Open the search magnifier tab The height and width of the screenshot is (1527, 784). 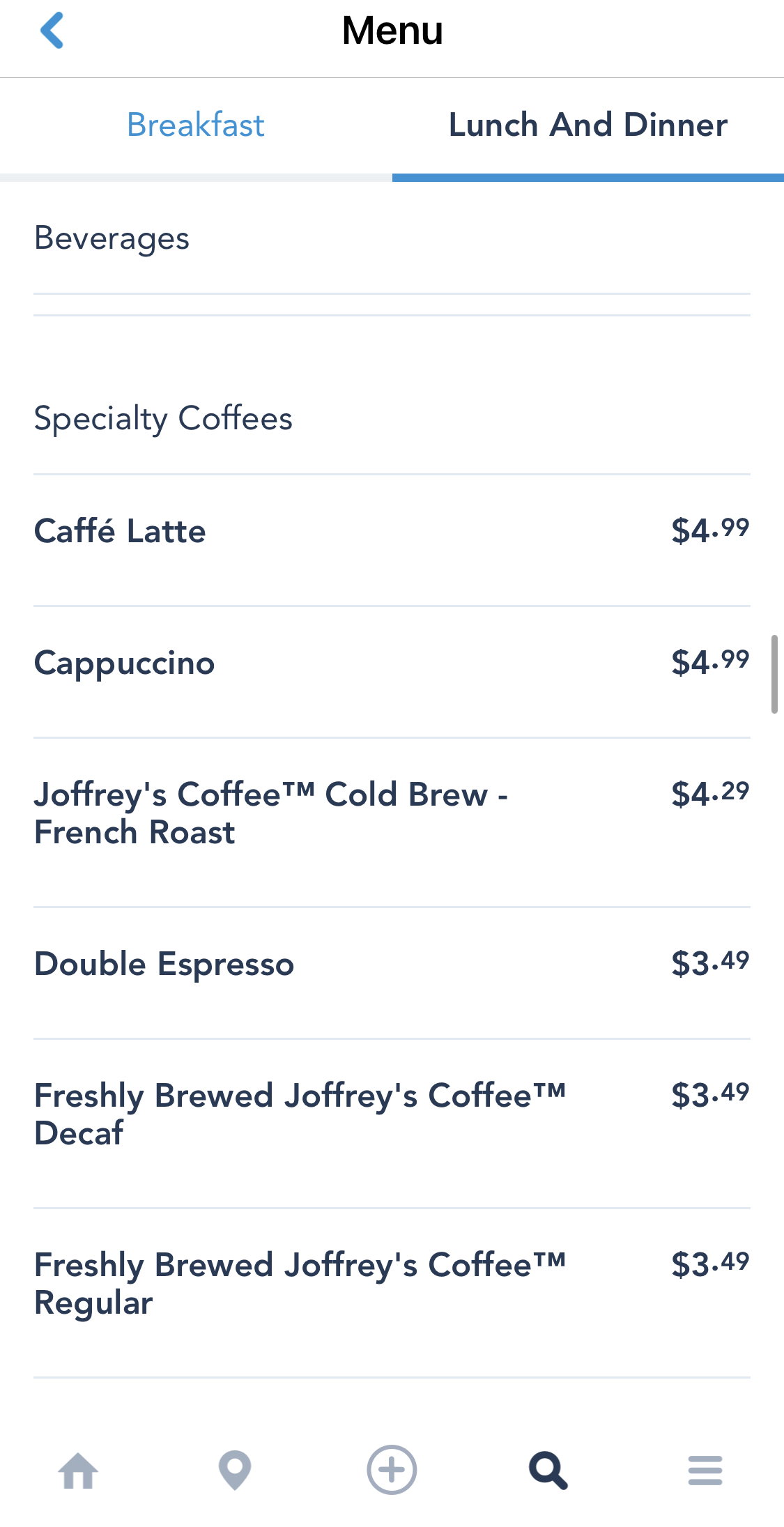pos(548,1471)
